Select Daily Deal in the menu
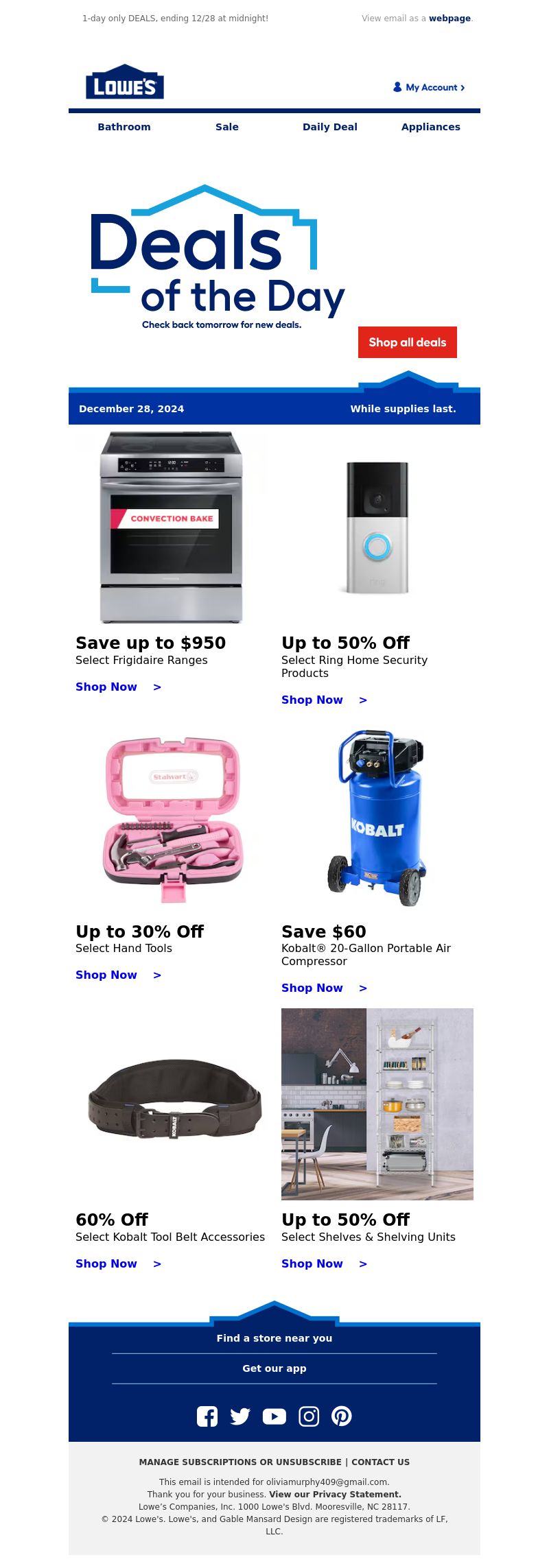Screen dimensions: 549x1568 (x=330, y=127)
